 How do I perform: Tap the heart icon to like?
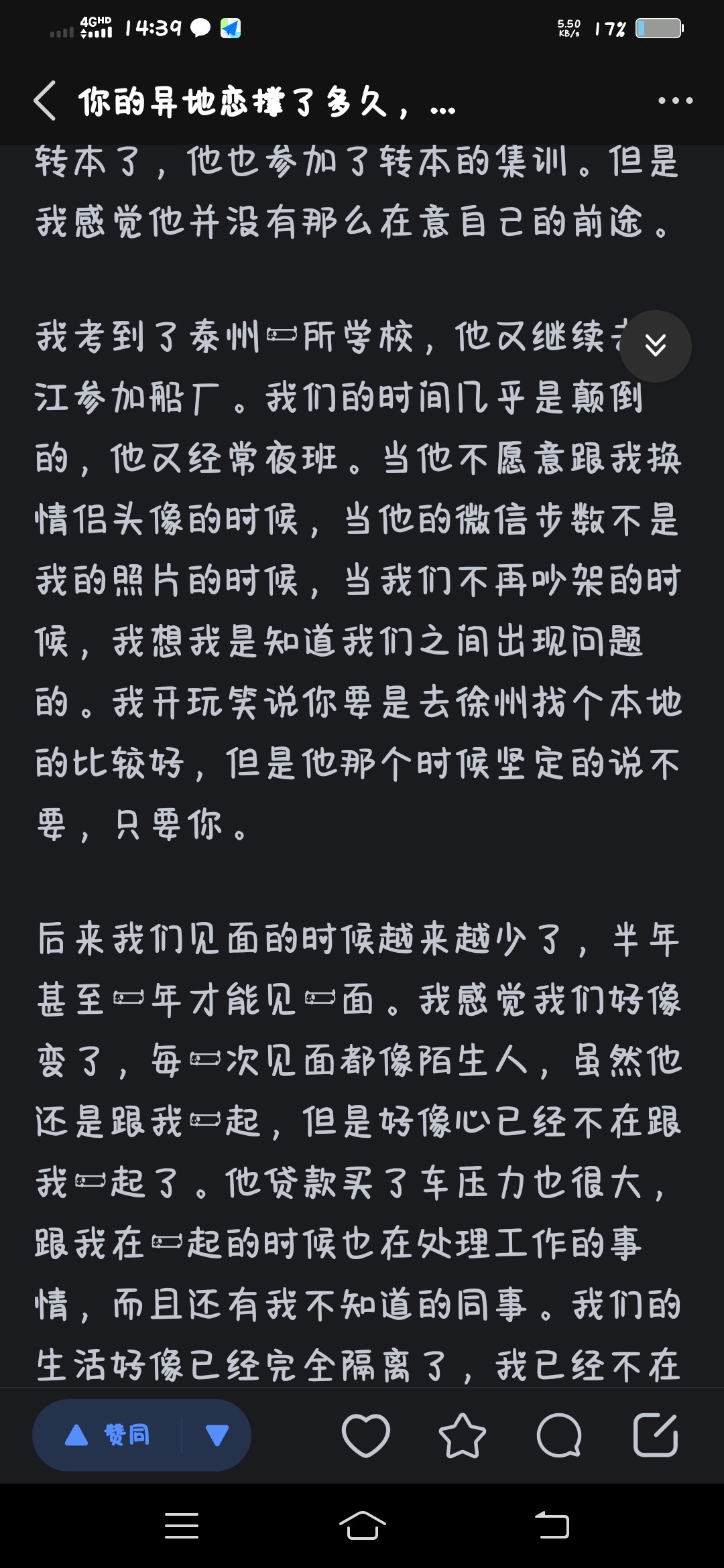point(365,1435)
